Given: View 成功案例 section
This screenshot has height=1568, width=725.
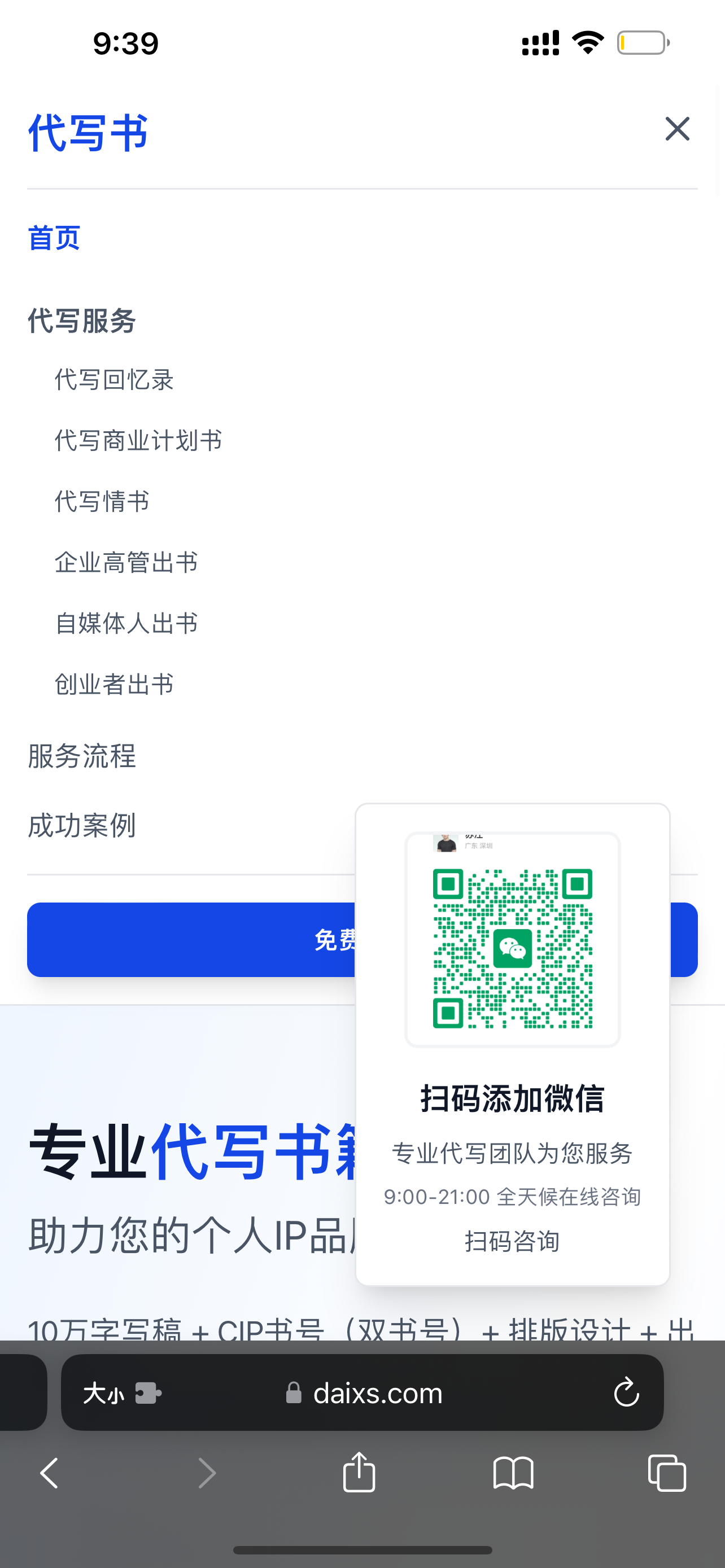Looking at the screenshot, I should pos(81,825).
